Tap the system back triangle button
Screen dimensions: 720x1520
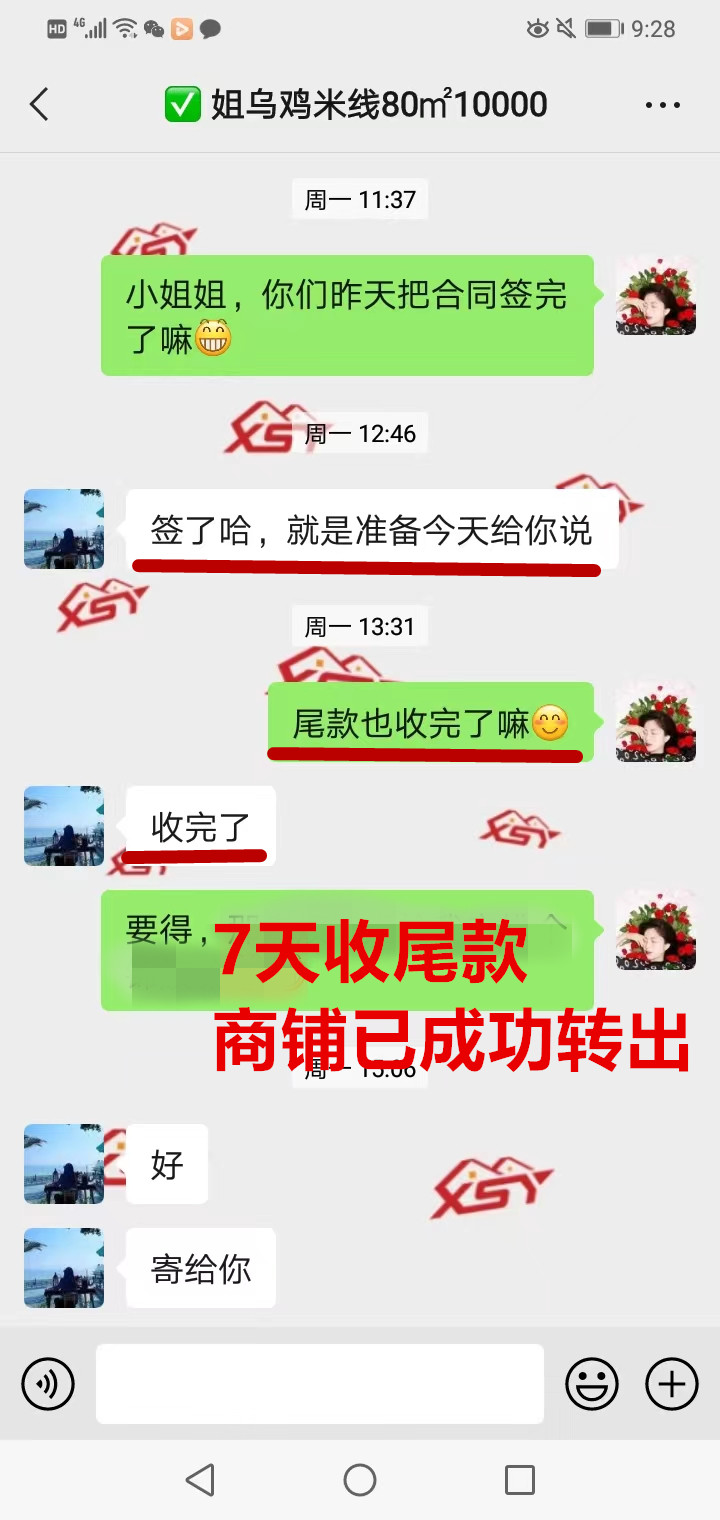click(x=201, y=1480)
